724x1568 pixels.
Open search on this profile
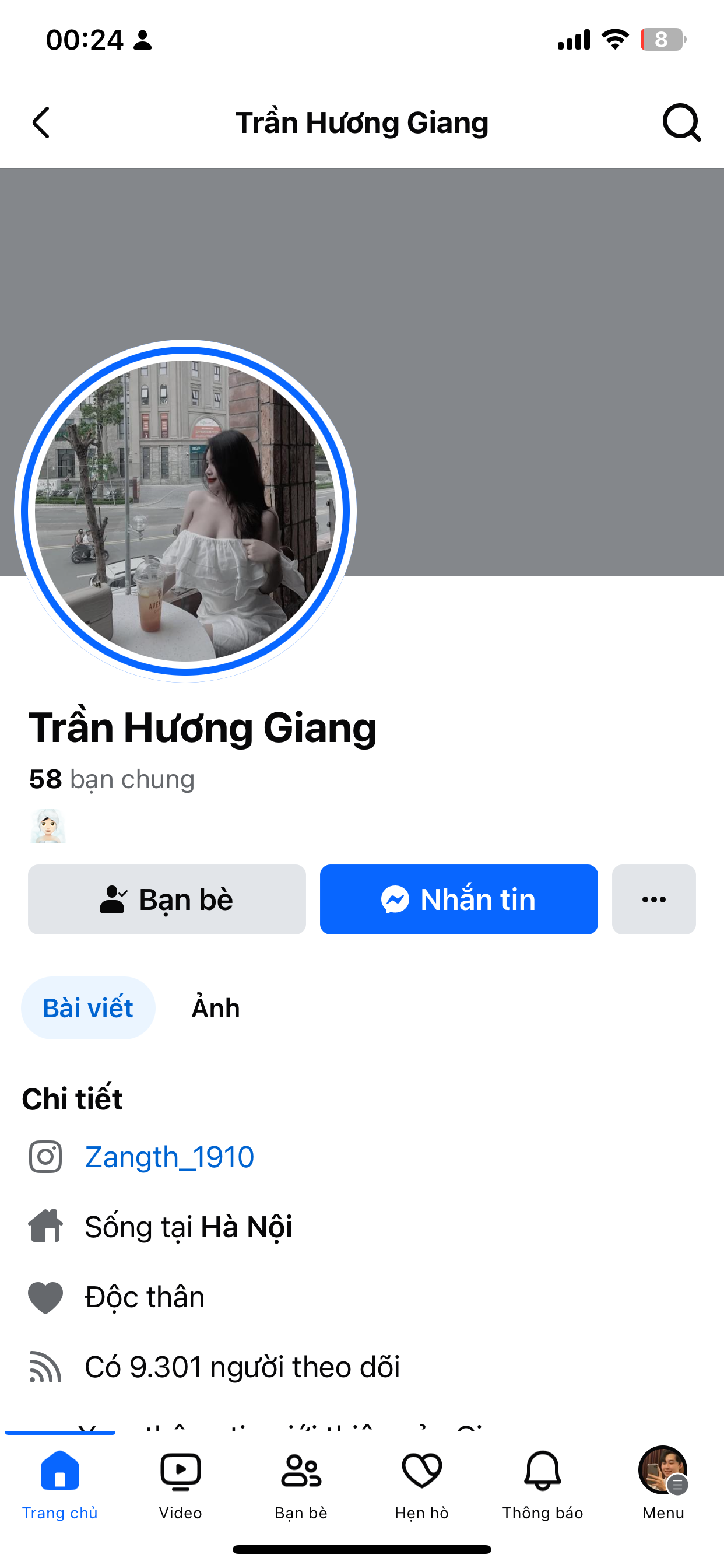click(681, 123)
